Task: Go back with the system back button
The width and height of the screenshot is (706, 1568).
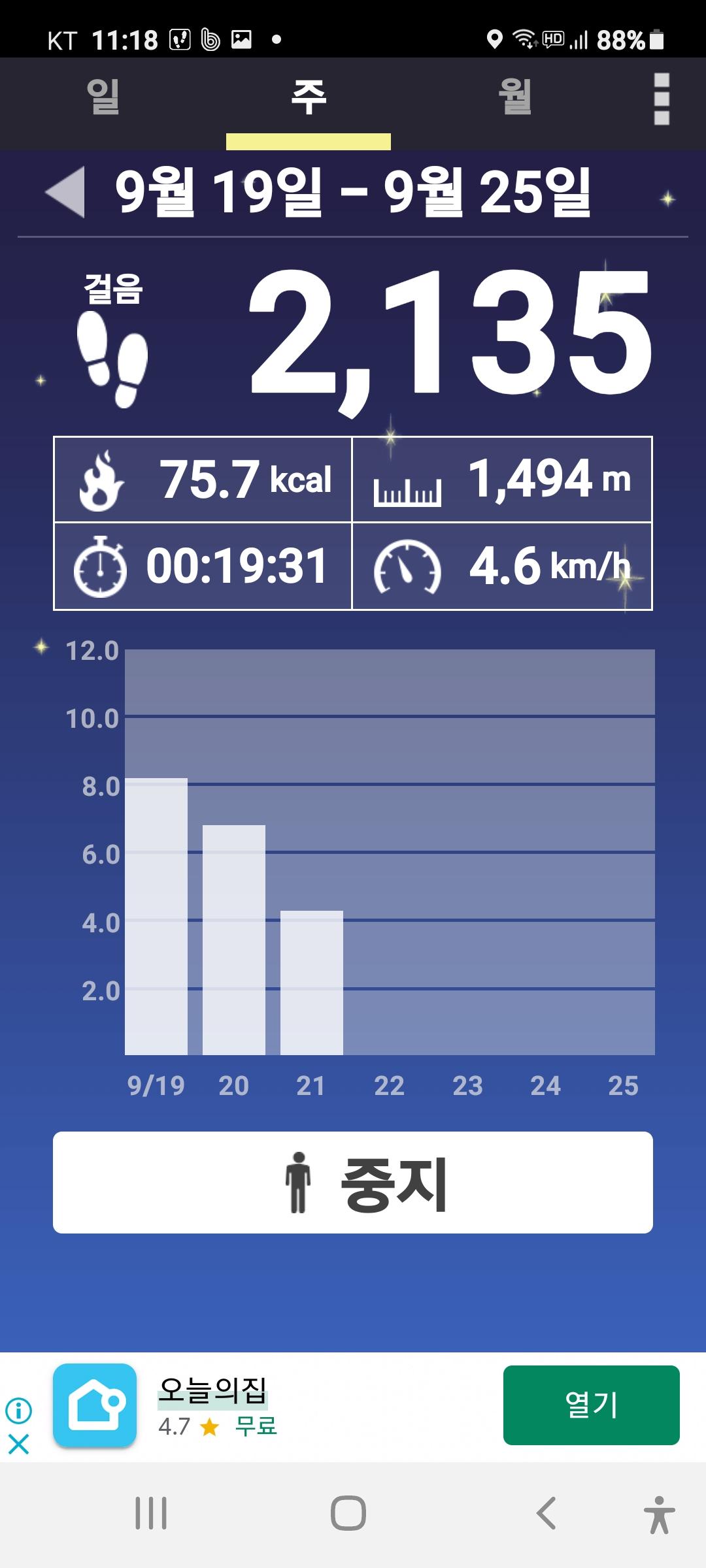Action: click(x=546, y=1513)
